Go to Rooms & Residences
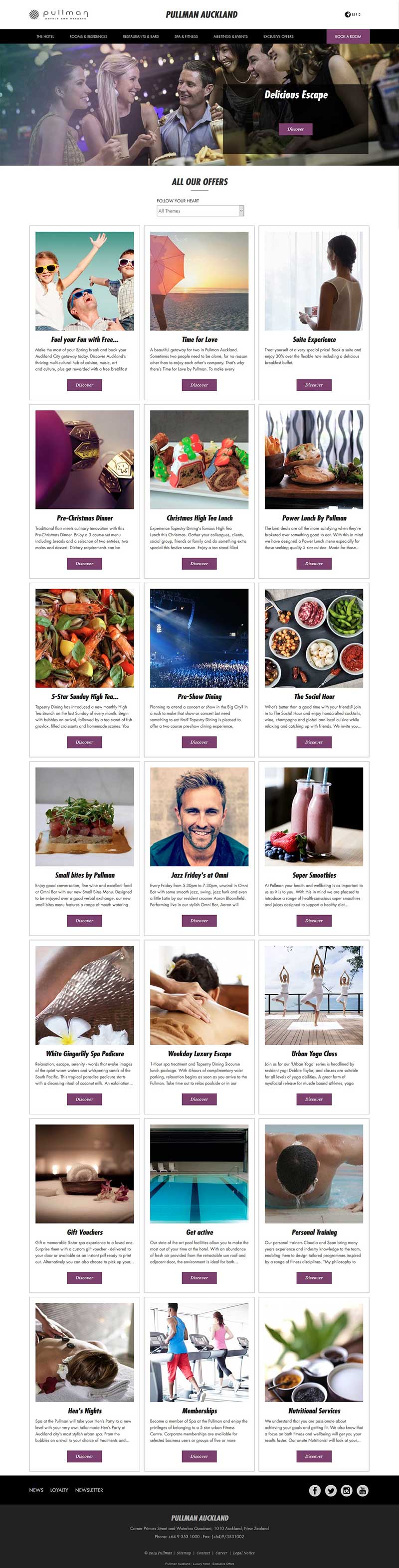 pos(88,36)
